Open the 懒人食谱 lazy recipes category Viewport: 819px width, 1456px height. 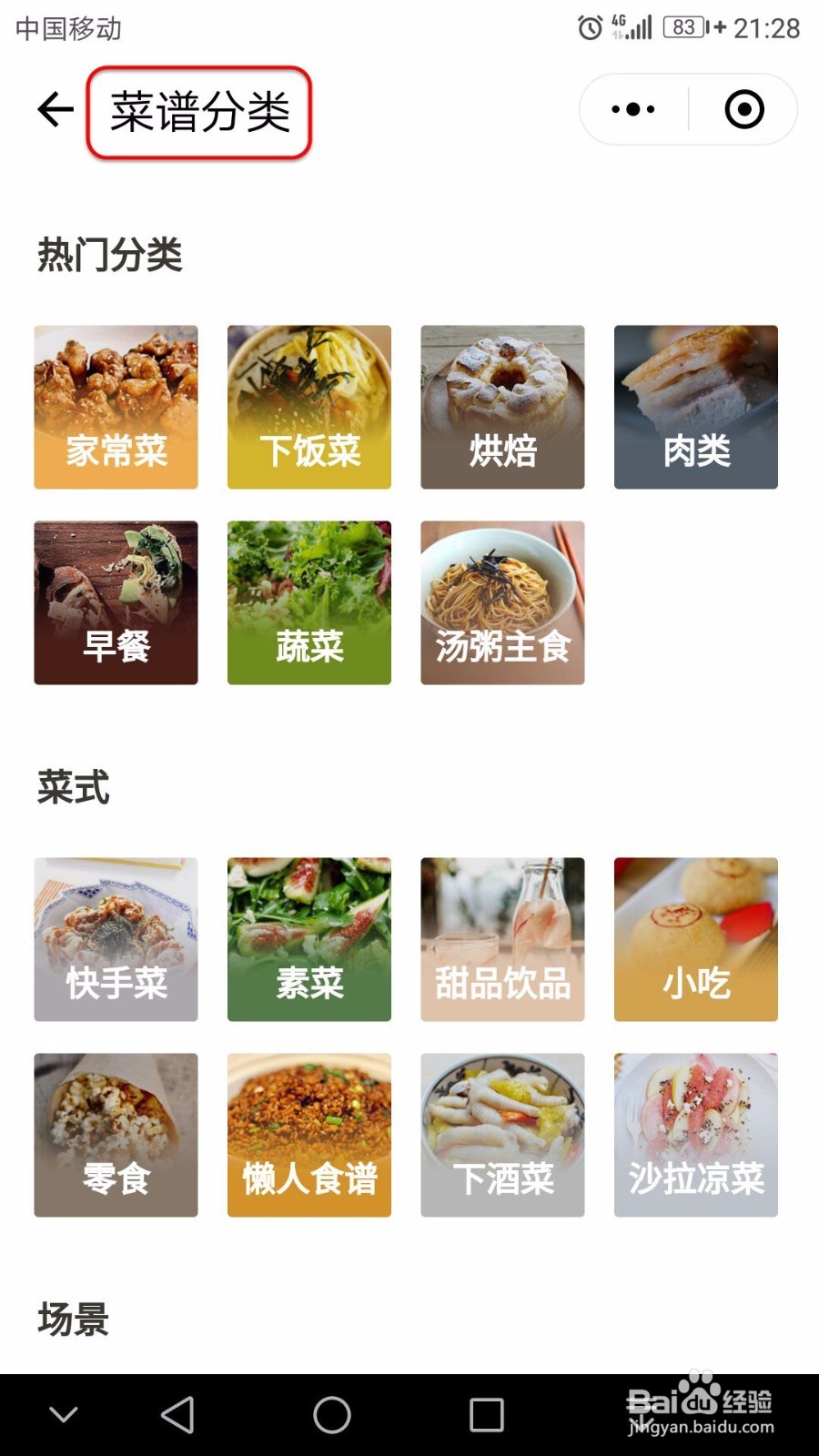(308, 1135)
